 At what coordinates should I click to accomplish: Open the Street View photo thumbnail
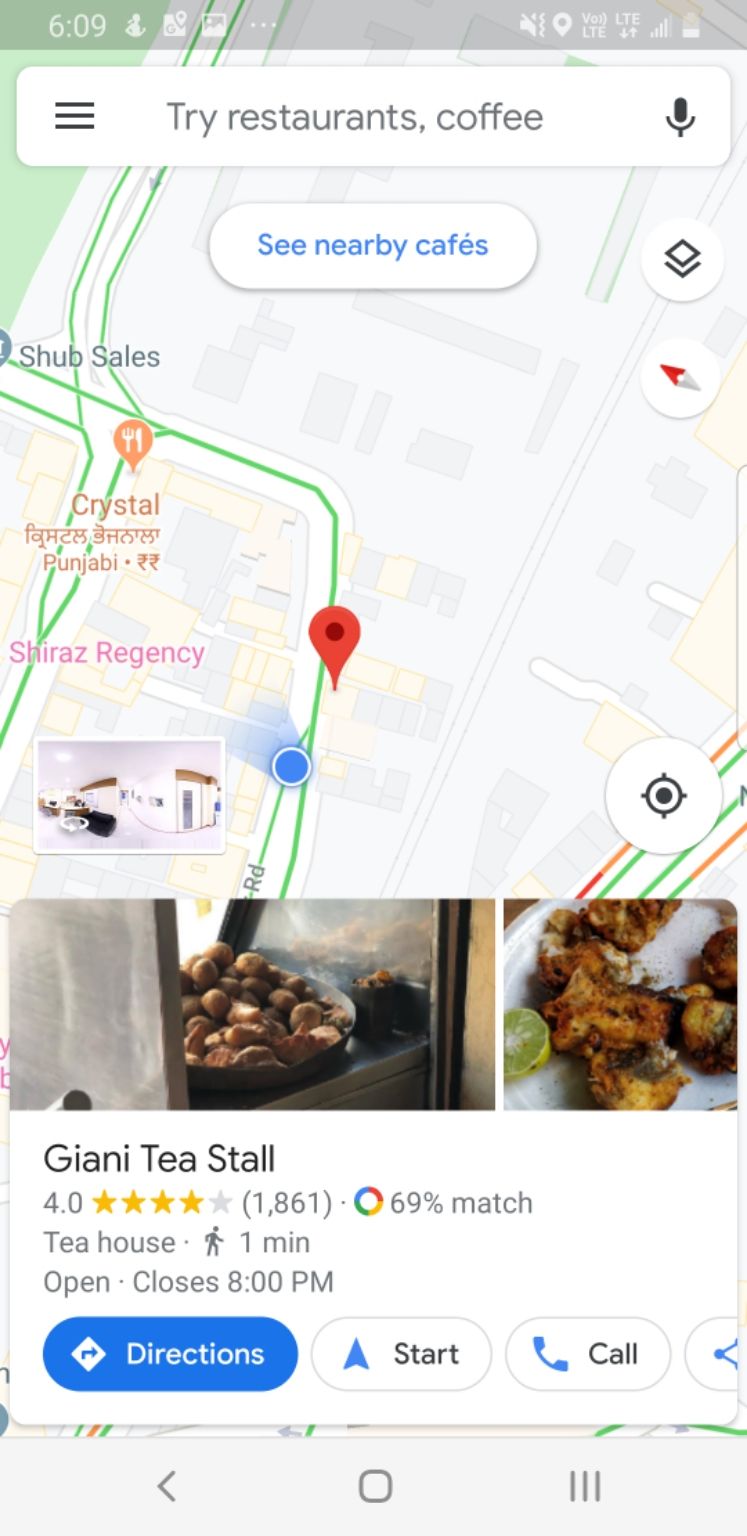[129, 795]
